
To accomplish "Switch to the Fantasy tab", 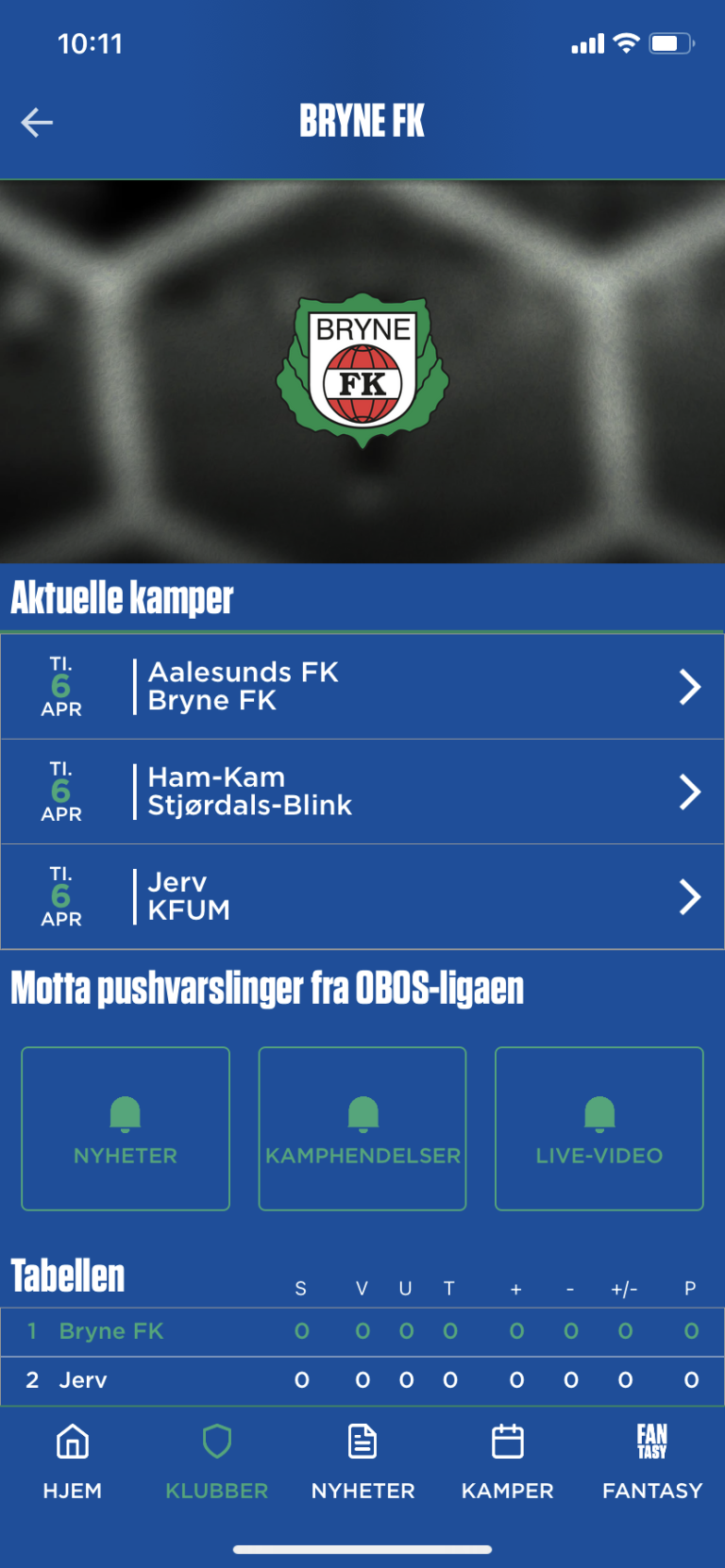I will (x=652, y=1461).
